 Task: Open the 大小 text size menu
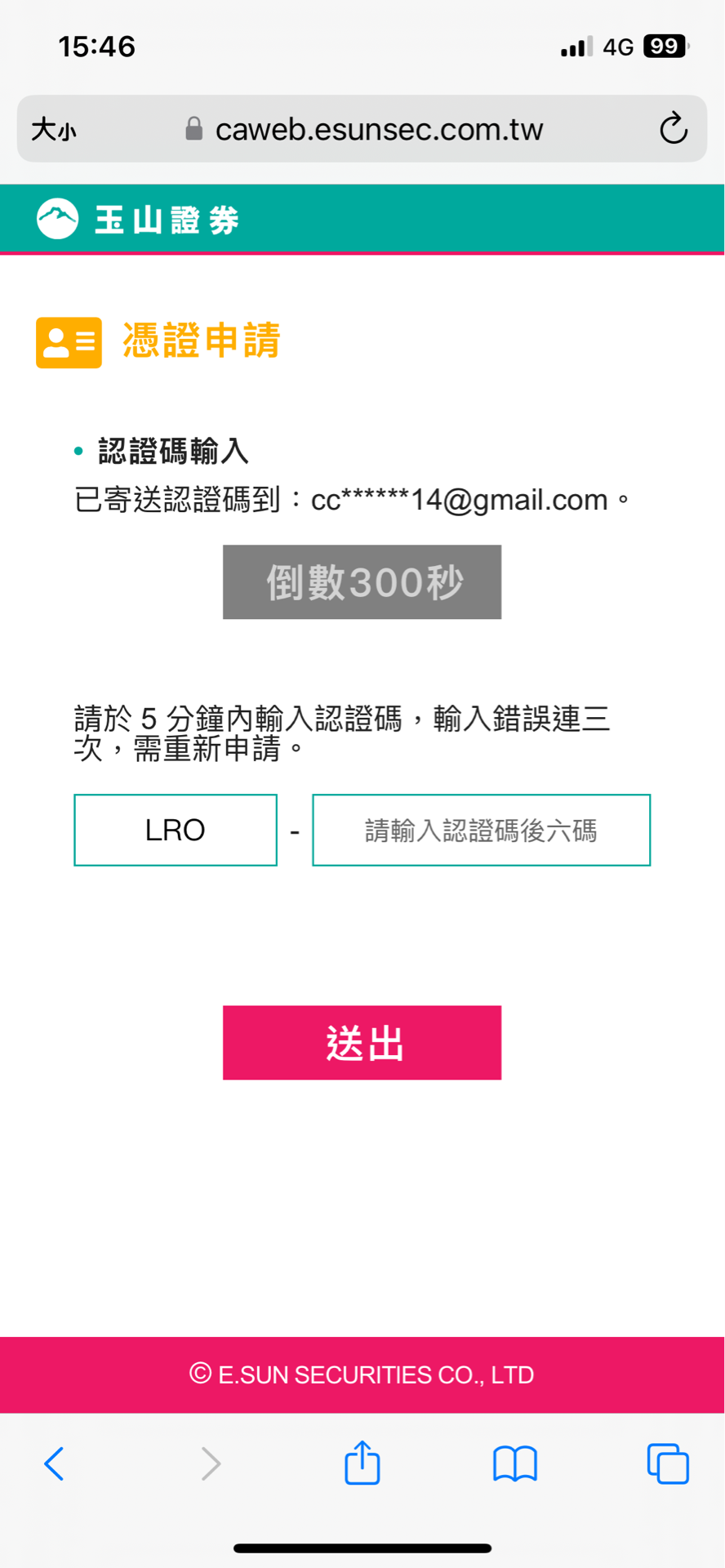click(54, 130)
